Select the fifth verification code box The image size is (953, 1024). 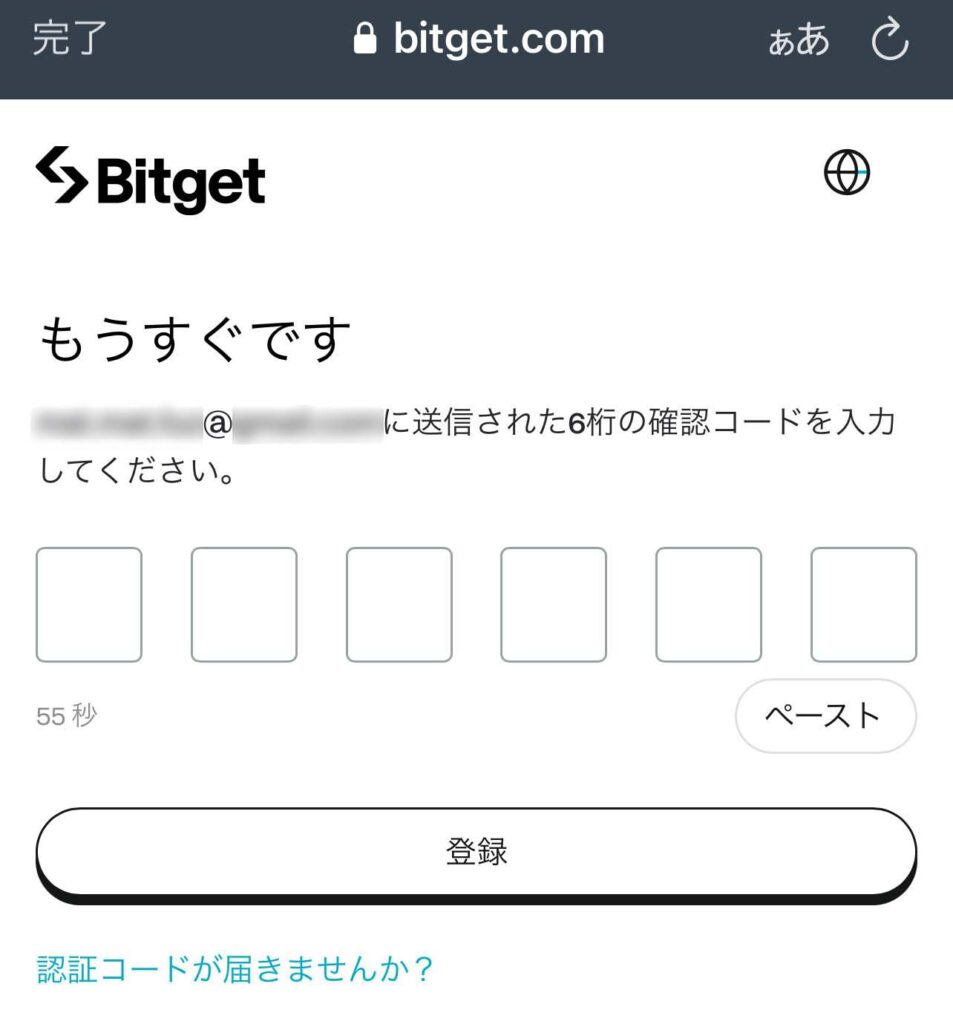tap(708, 604)
